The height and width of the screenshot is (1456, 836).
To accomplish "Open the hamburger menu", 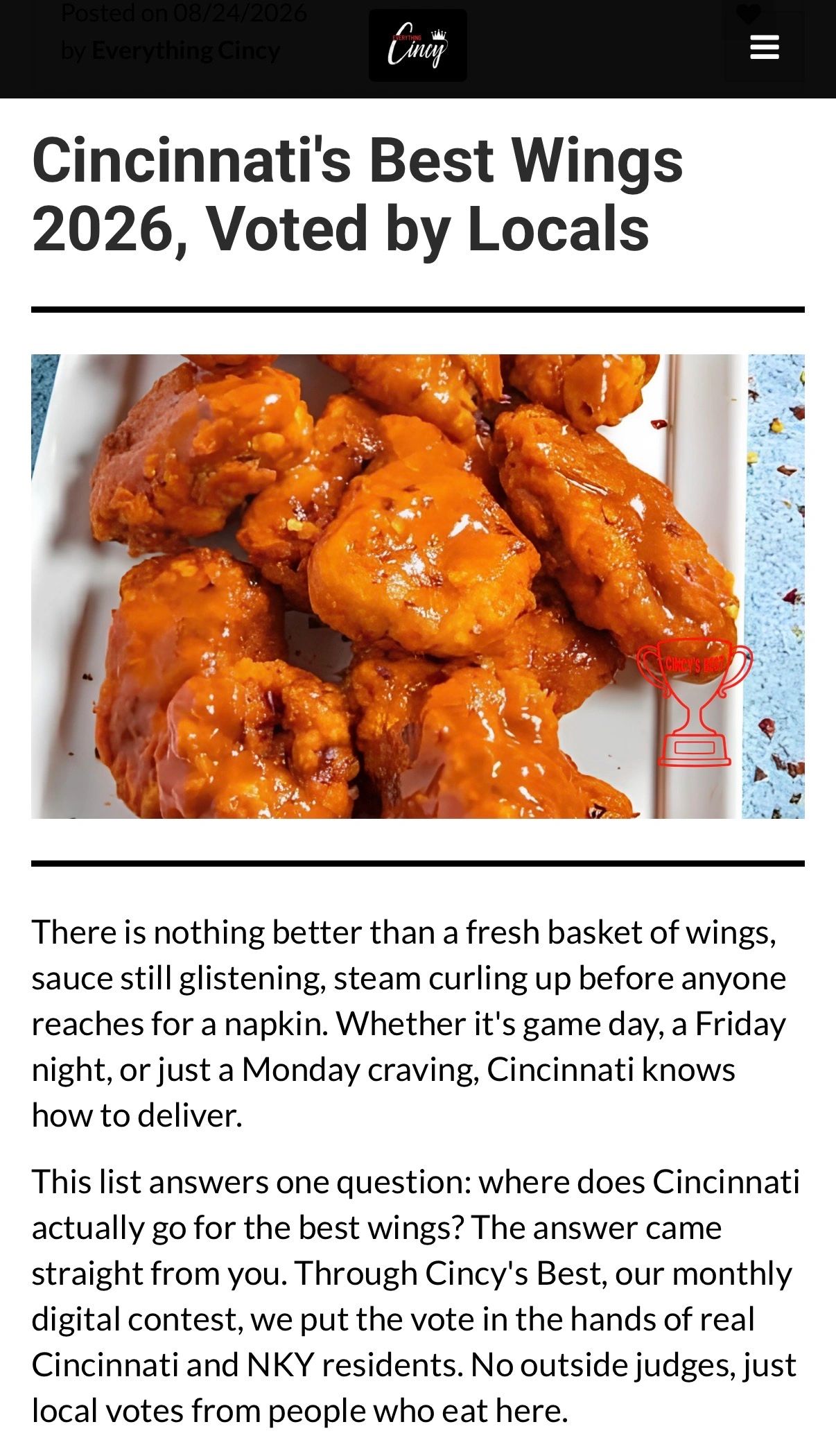I will 765,47.
